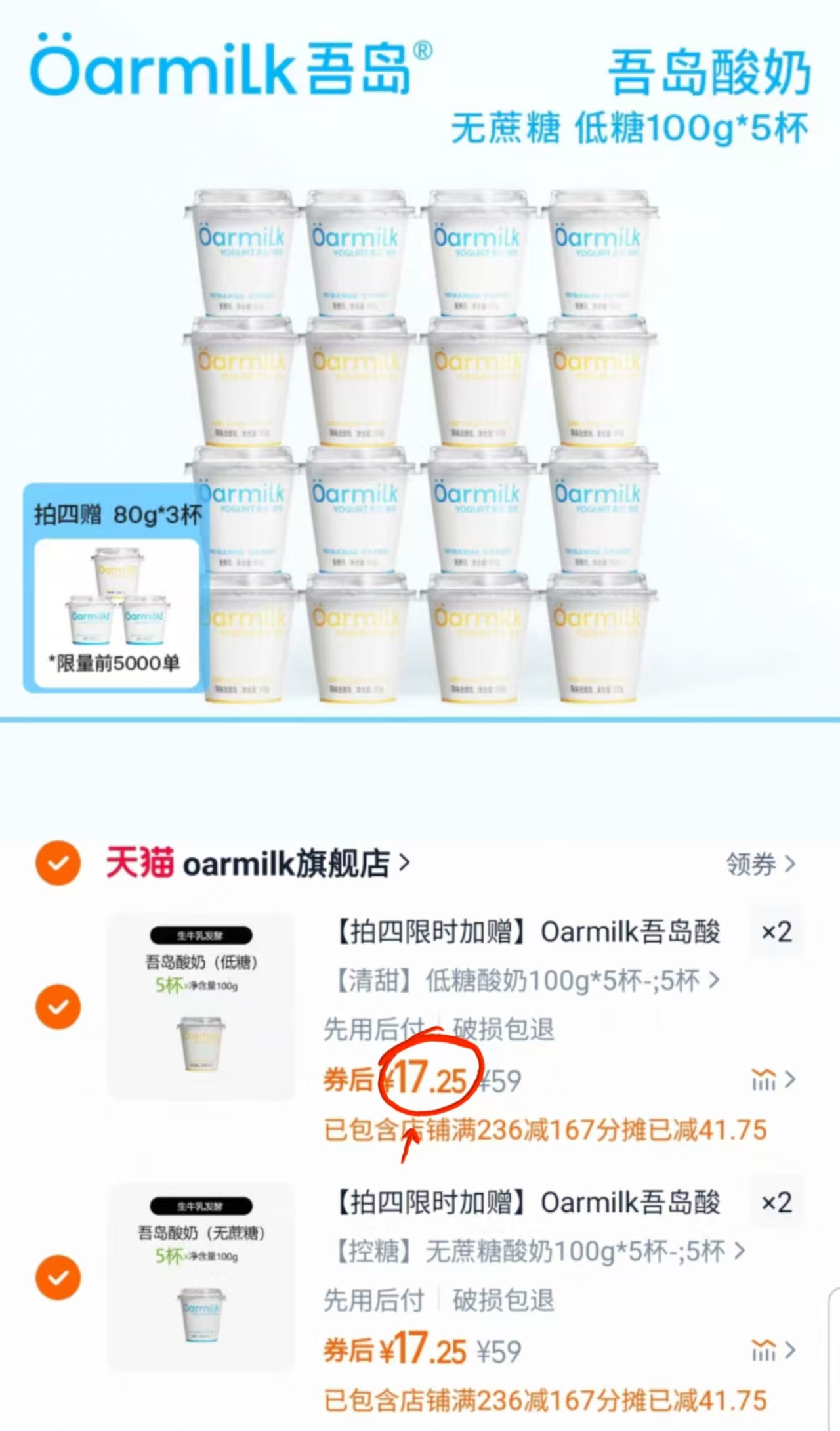The image size is (840, 1431).
Task: Expand the store page chevron next to oarmilk旗舰店
Action: pyautogui.click(x=405, y=865)
